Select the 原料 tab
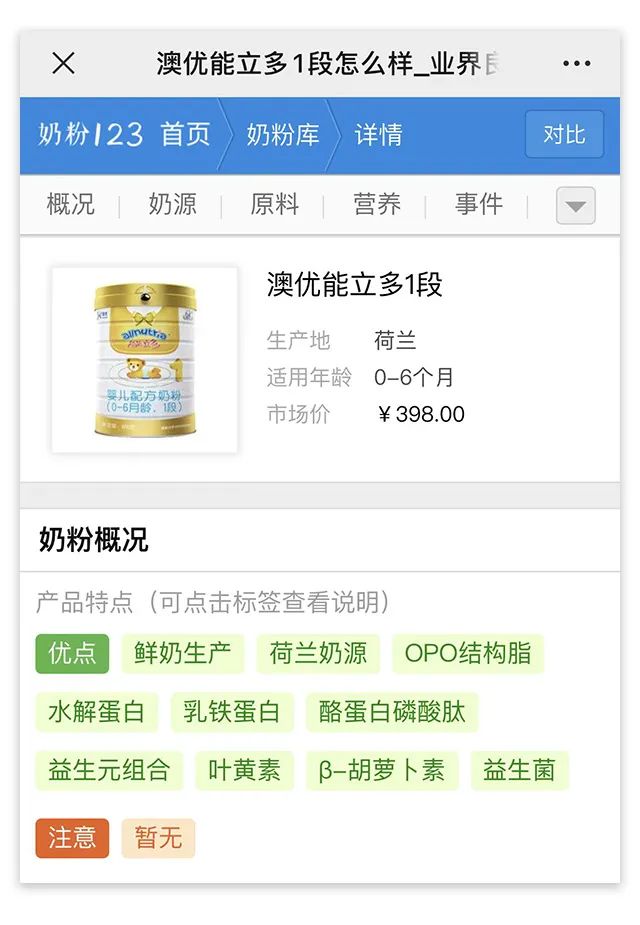The image size is (640, 925). (274, 205)
